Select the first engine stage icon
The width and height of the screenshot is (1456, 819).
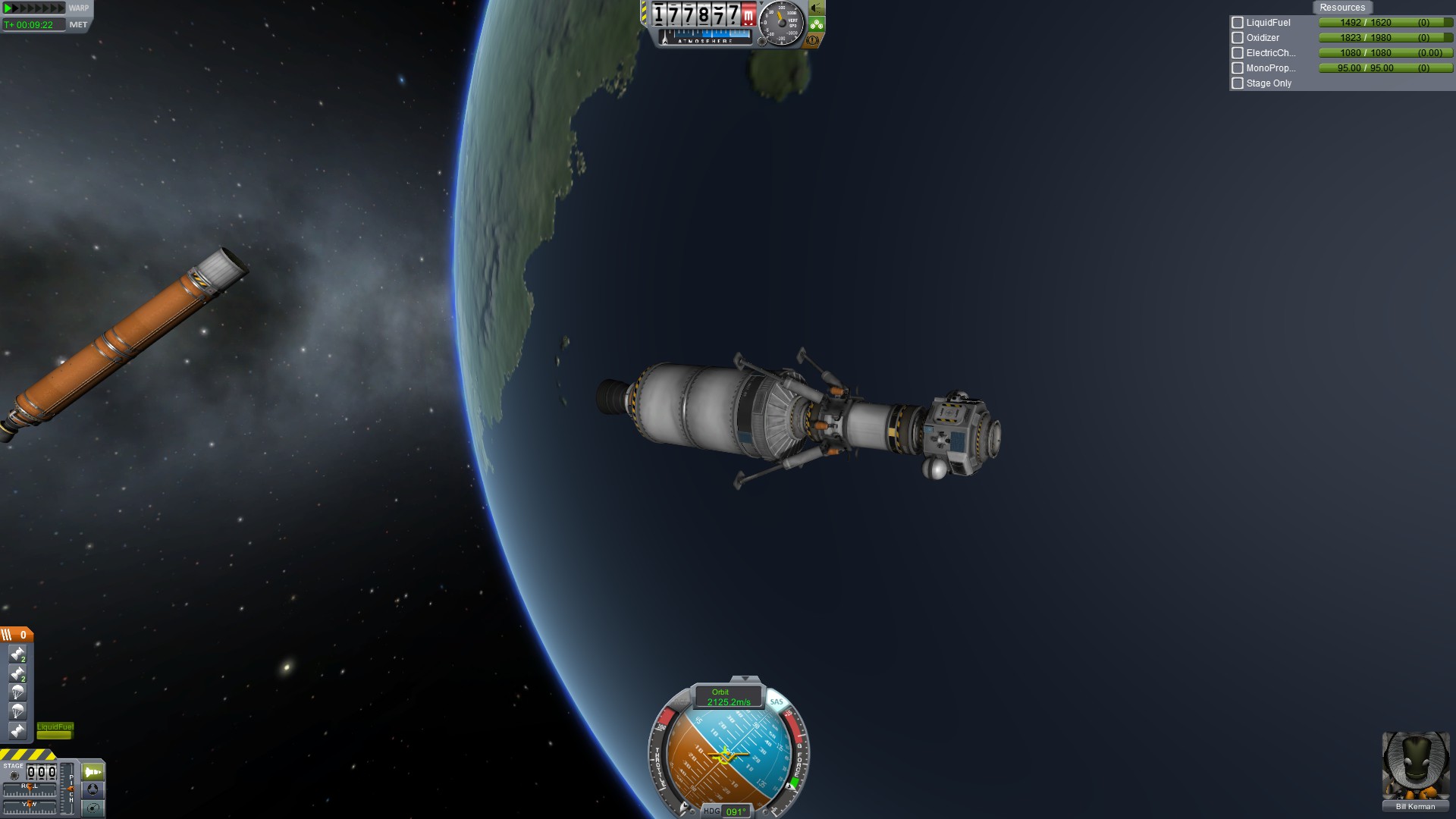click(x=17, y=654)
